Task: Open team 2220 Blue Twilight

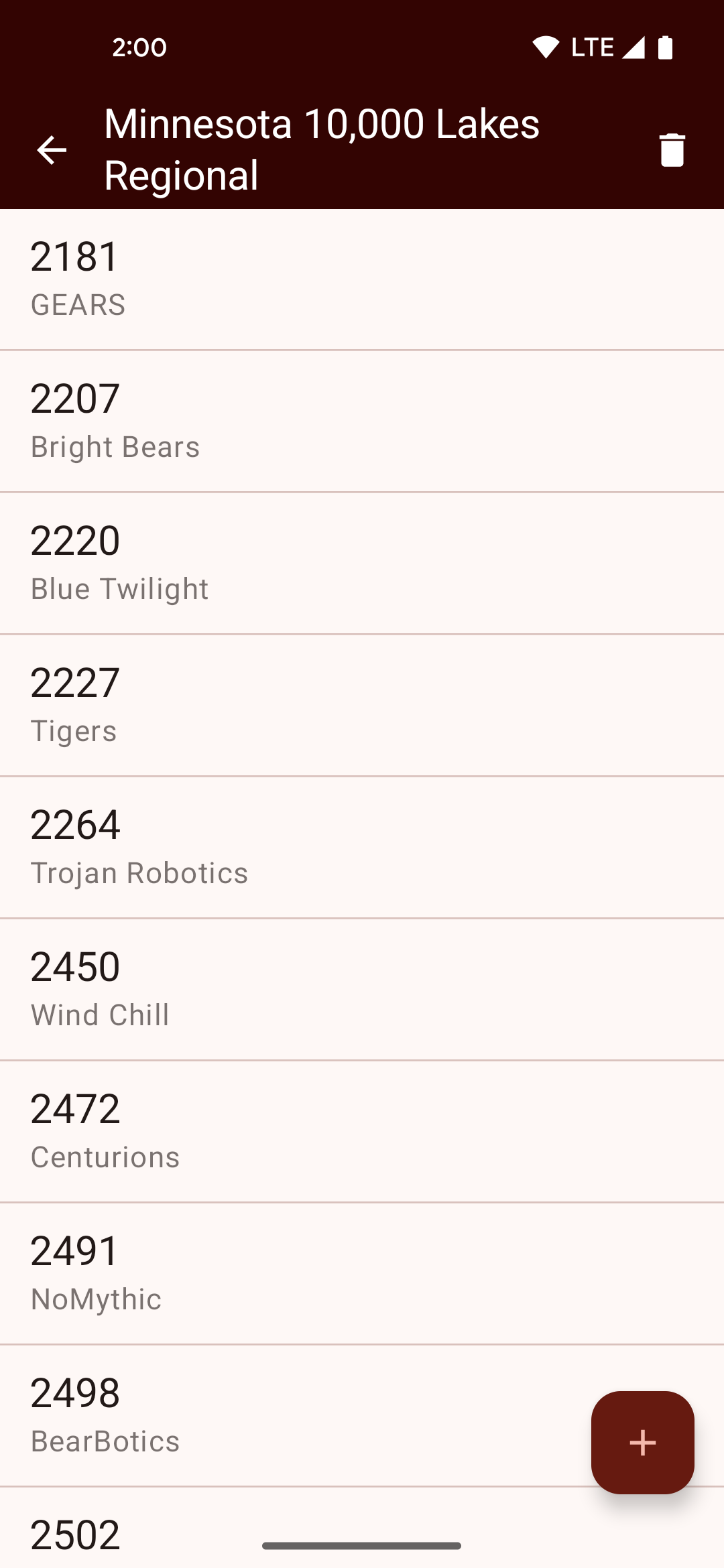Action: click(362, 564)
